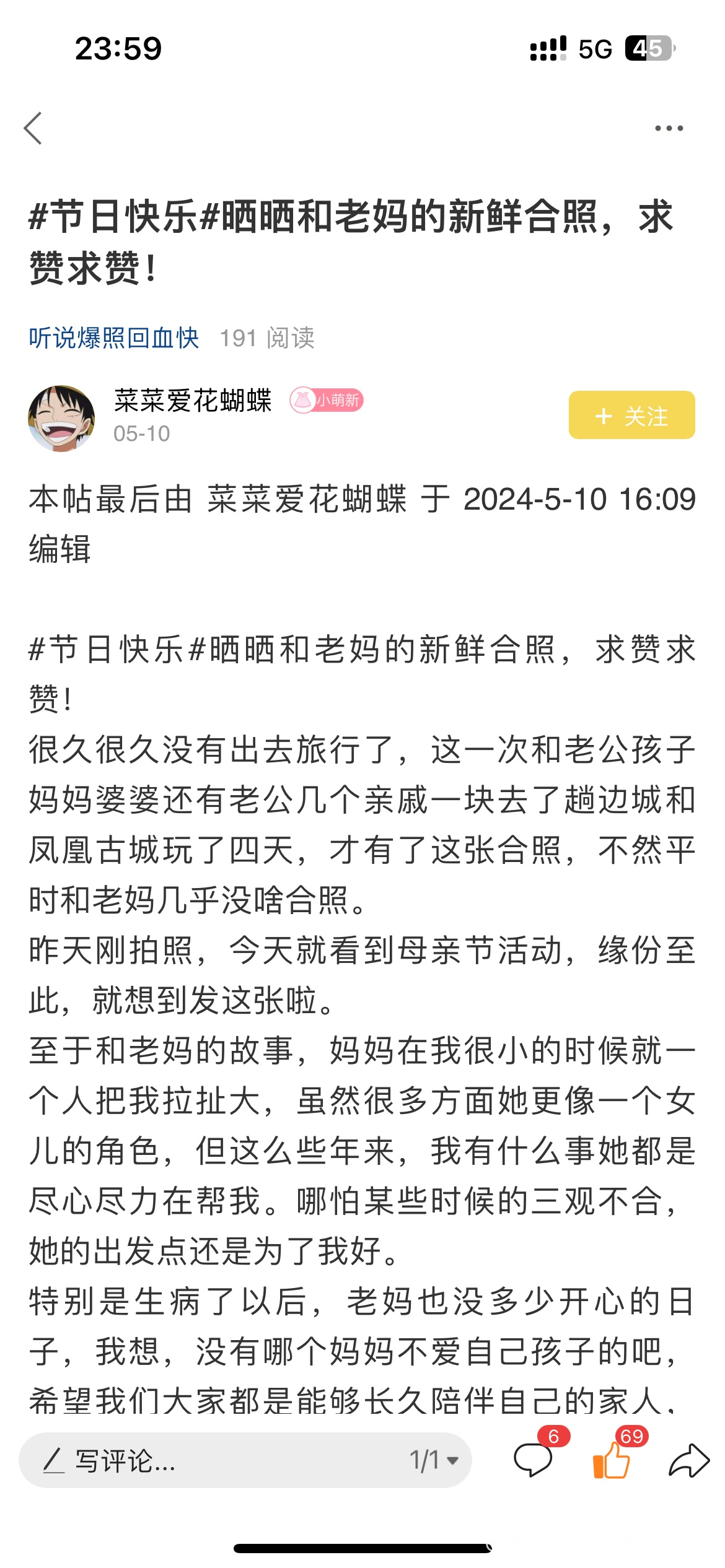Screen dimensions: 725x1568
Task: Go back using the top-left arrow
Action: coord(33,128)
